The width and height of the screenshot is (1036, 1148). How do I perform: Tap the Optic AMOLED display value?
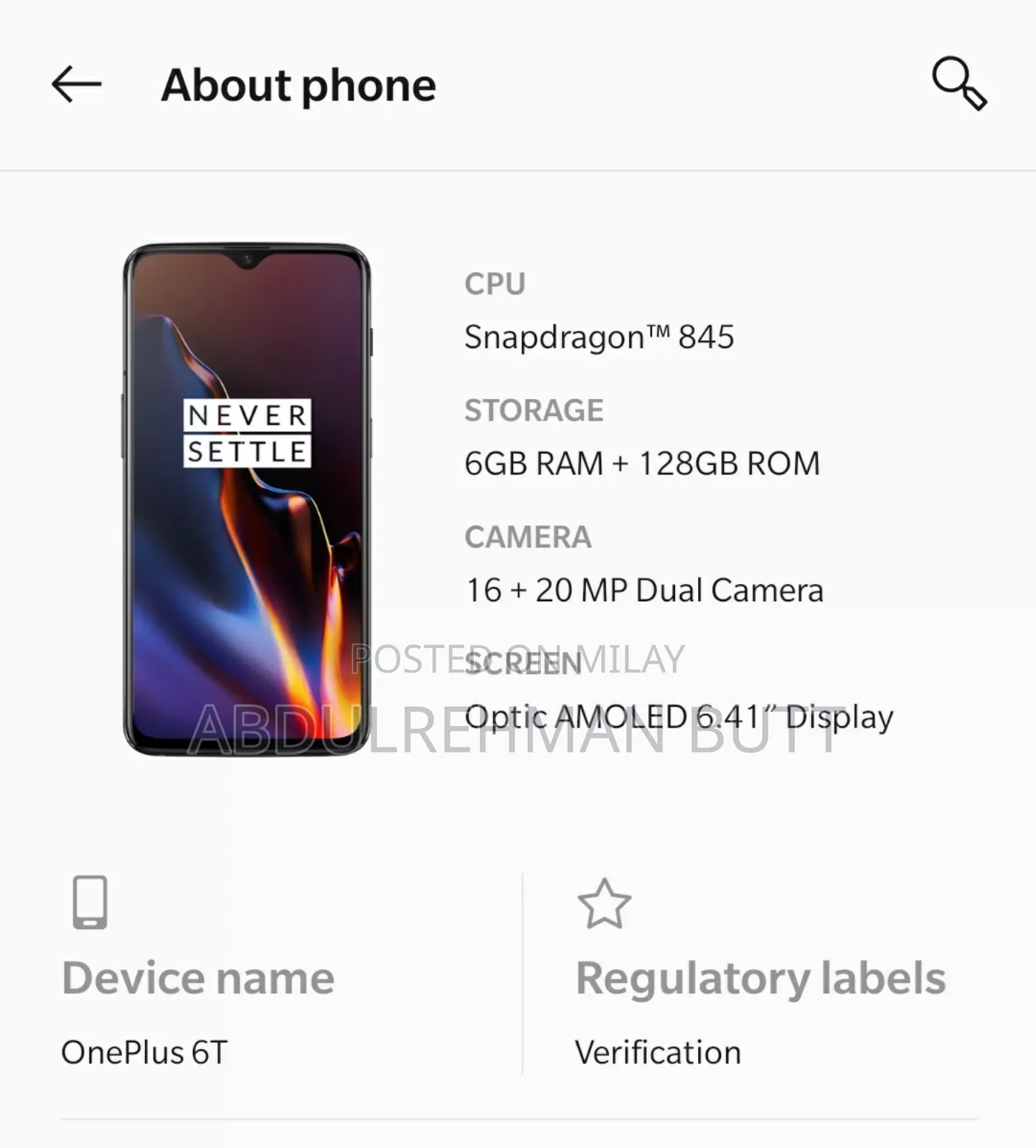[x=678, y=717]
